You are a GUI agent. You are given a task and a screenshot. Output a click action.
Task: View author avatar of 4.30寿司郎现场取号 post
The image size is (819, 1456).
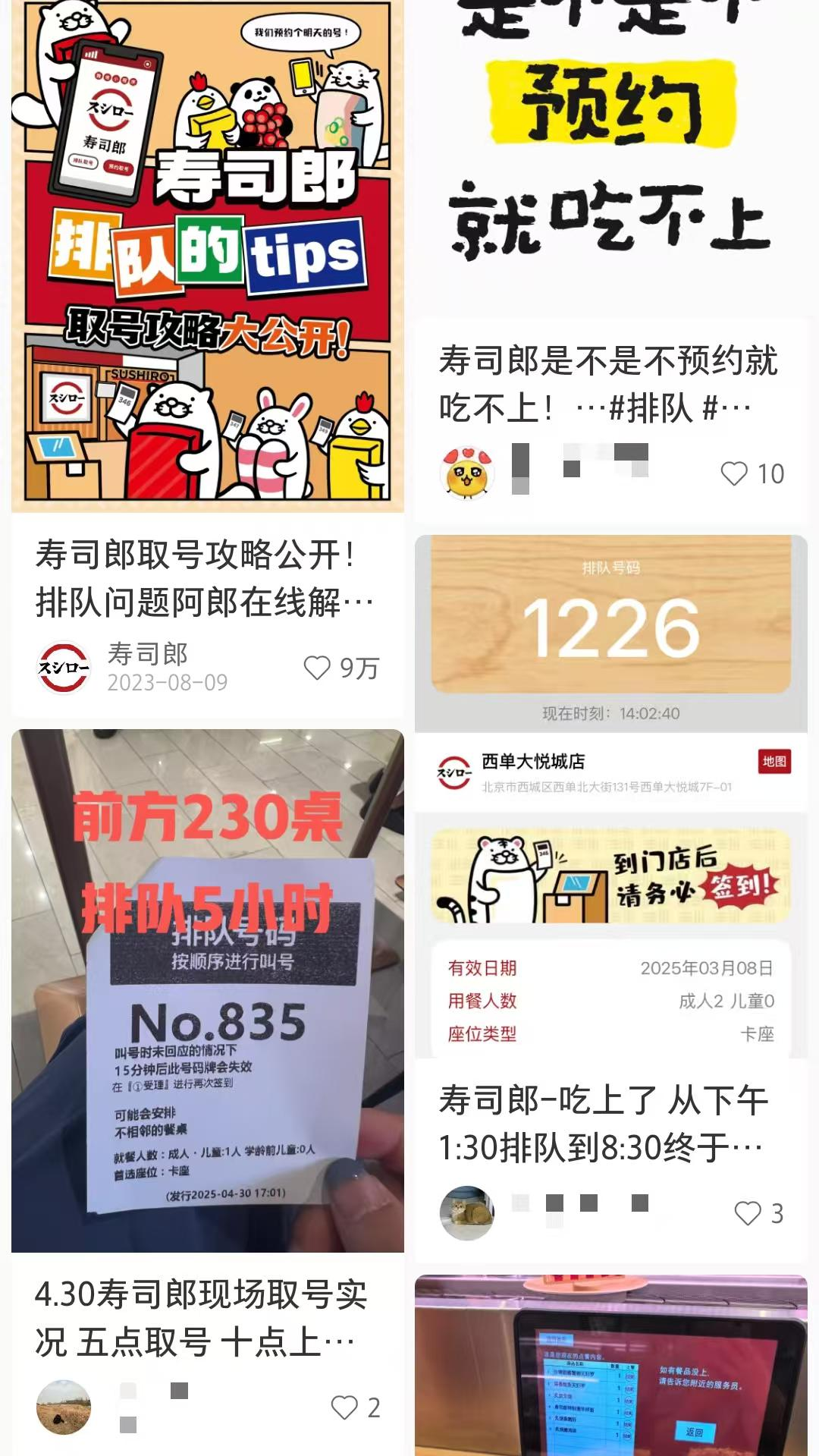[64, 1407]
